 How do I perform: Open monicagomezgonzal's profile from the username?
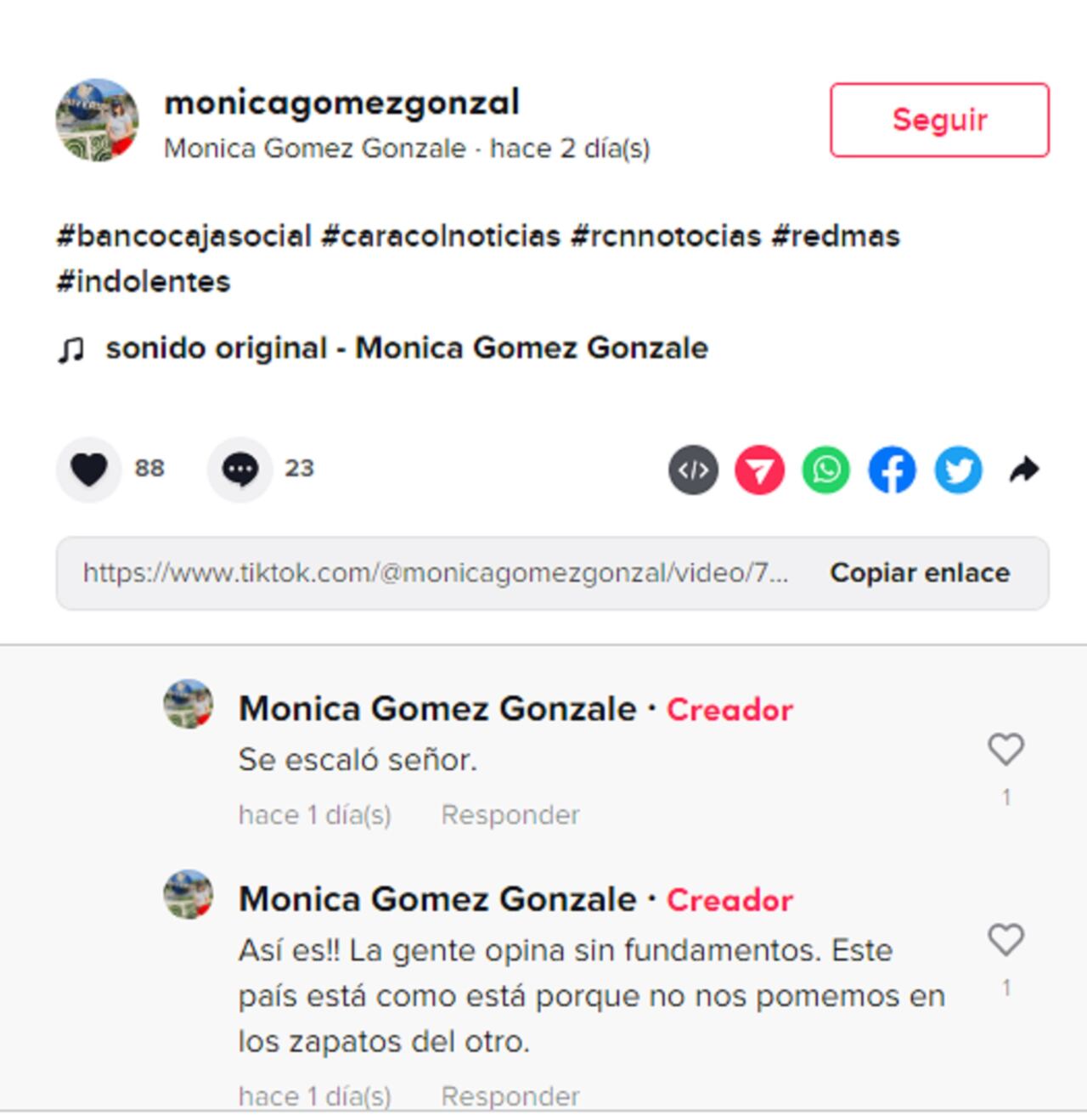[341, 103]
